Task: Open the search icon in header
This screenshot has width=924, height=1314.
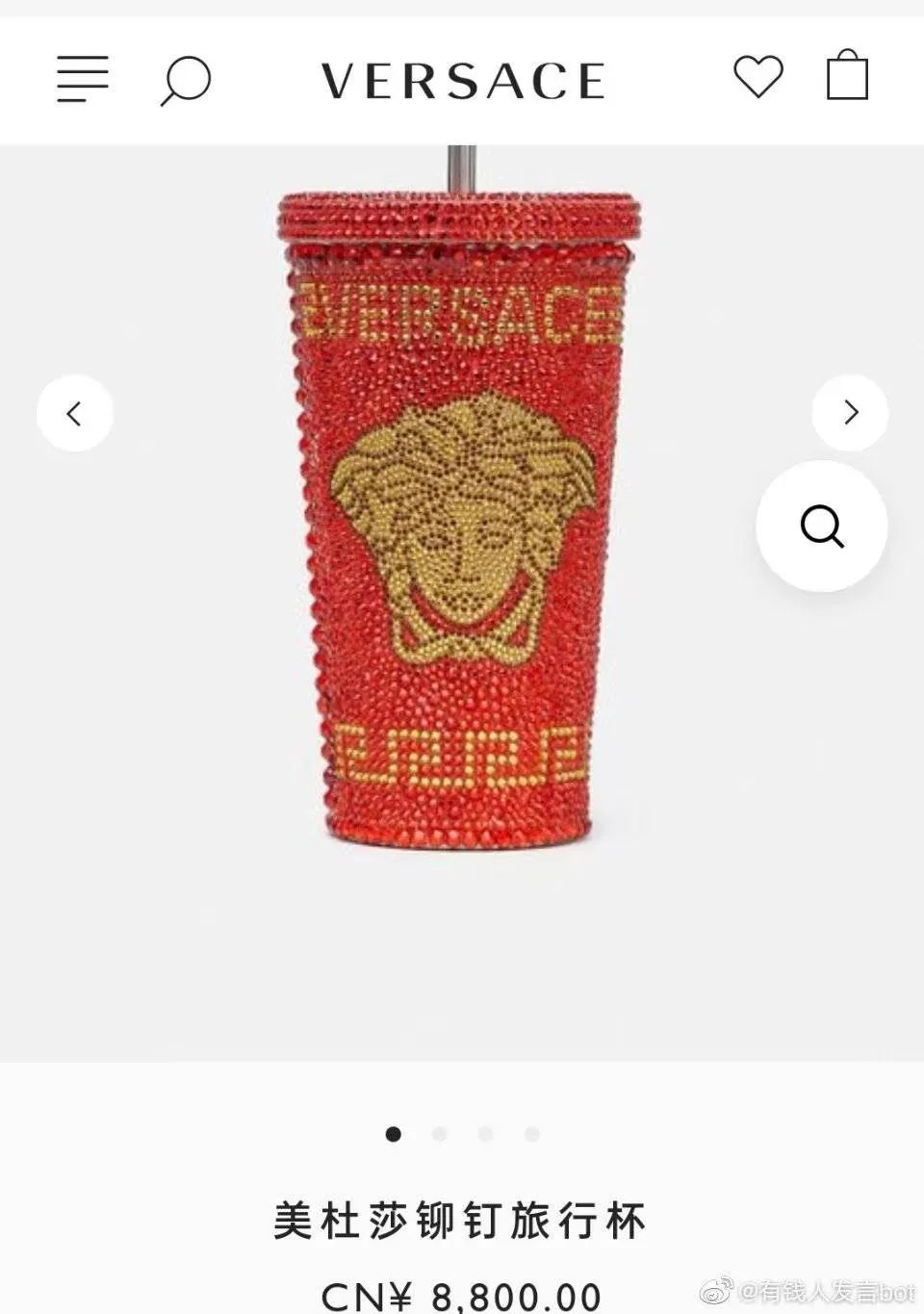Action: (x=185, y=80)
